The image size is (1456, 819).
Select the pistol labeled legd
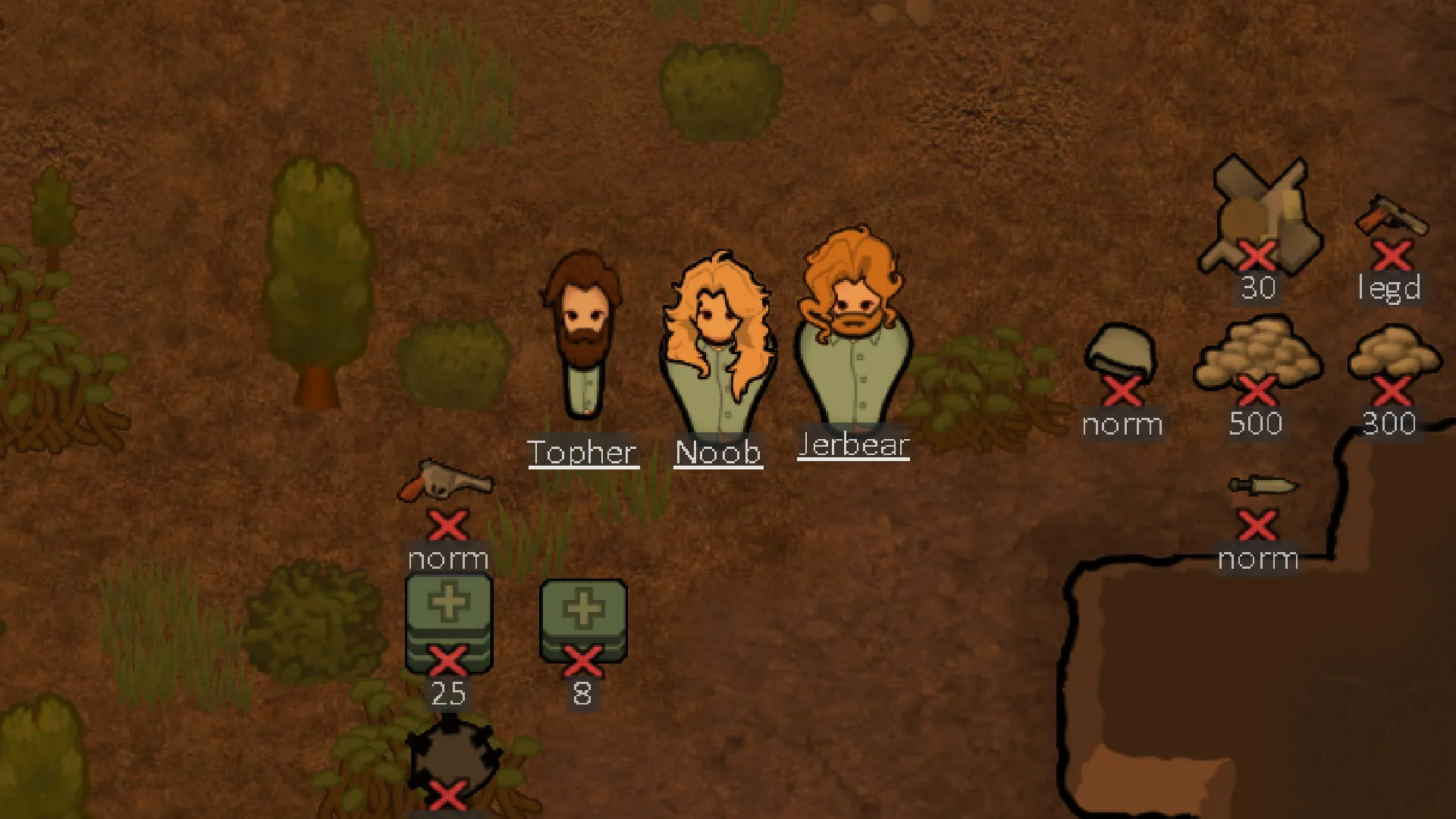click(x=1391, y=215)
